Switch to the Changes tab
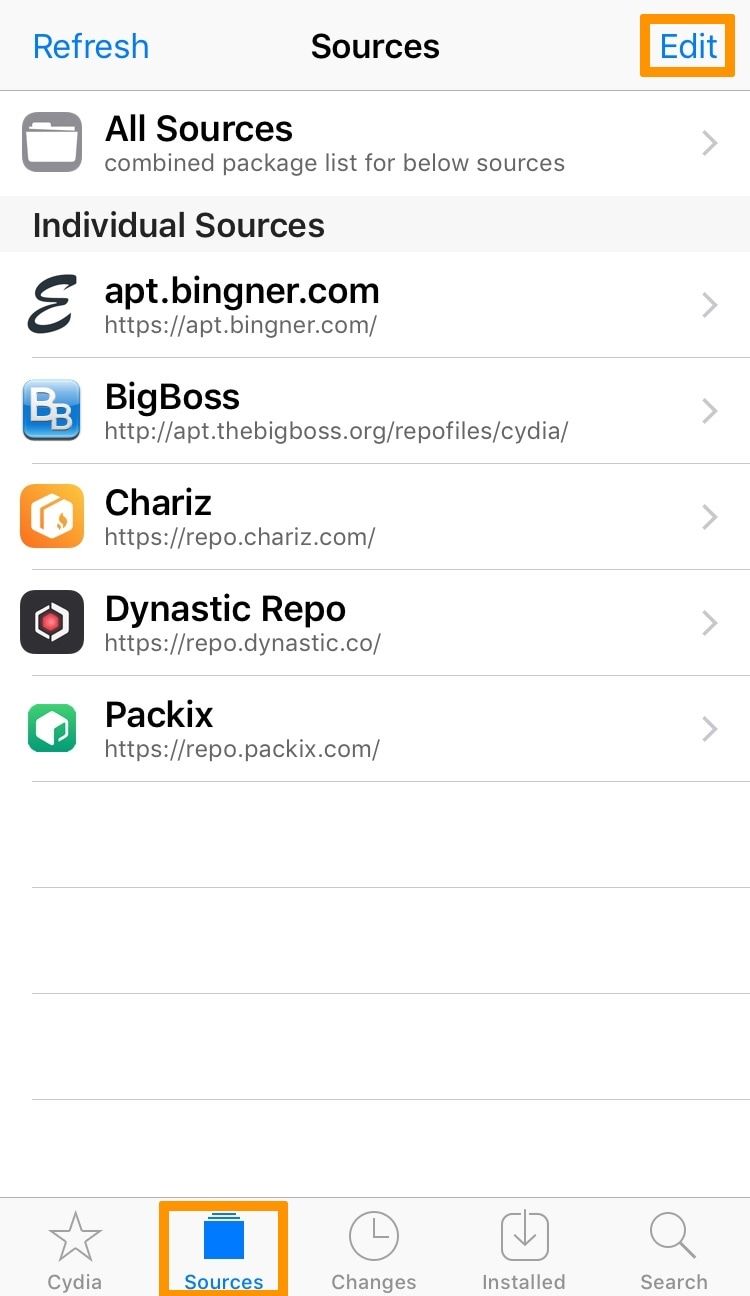Image resolution: width=750 pixels, height=1296 pixels. coord(374,1250)
